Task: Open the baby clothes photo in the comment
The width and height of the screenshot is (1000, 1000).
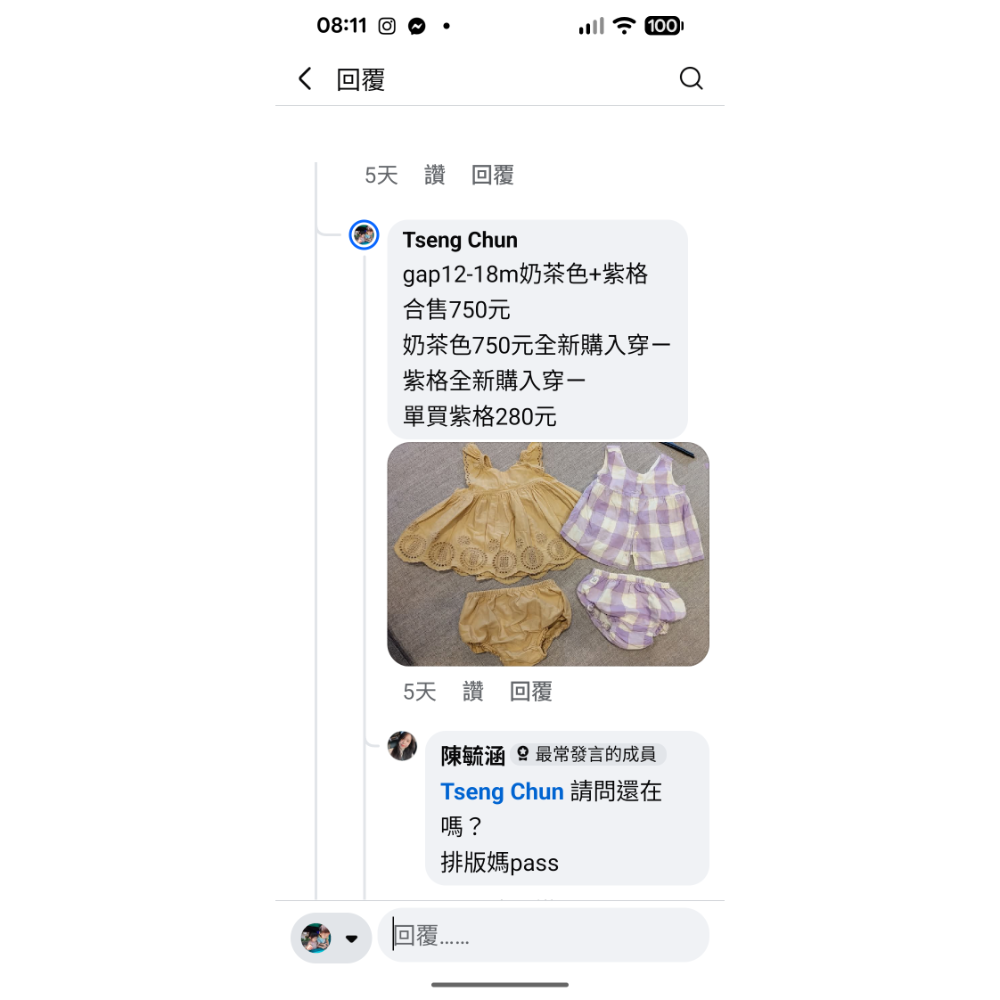Action: point(548,554)
